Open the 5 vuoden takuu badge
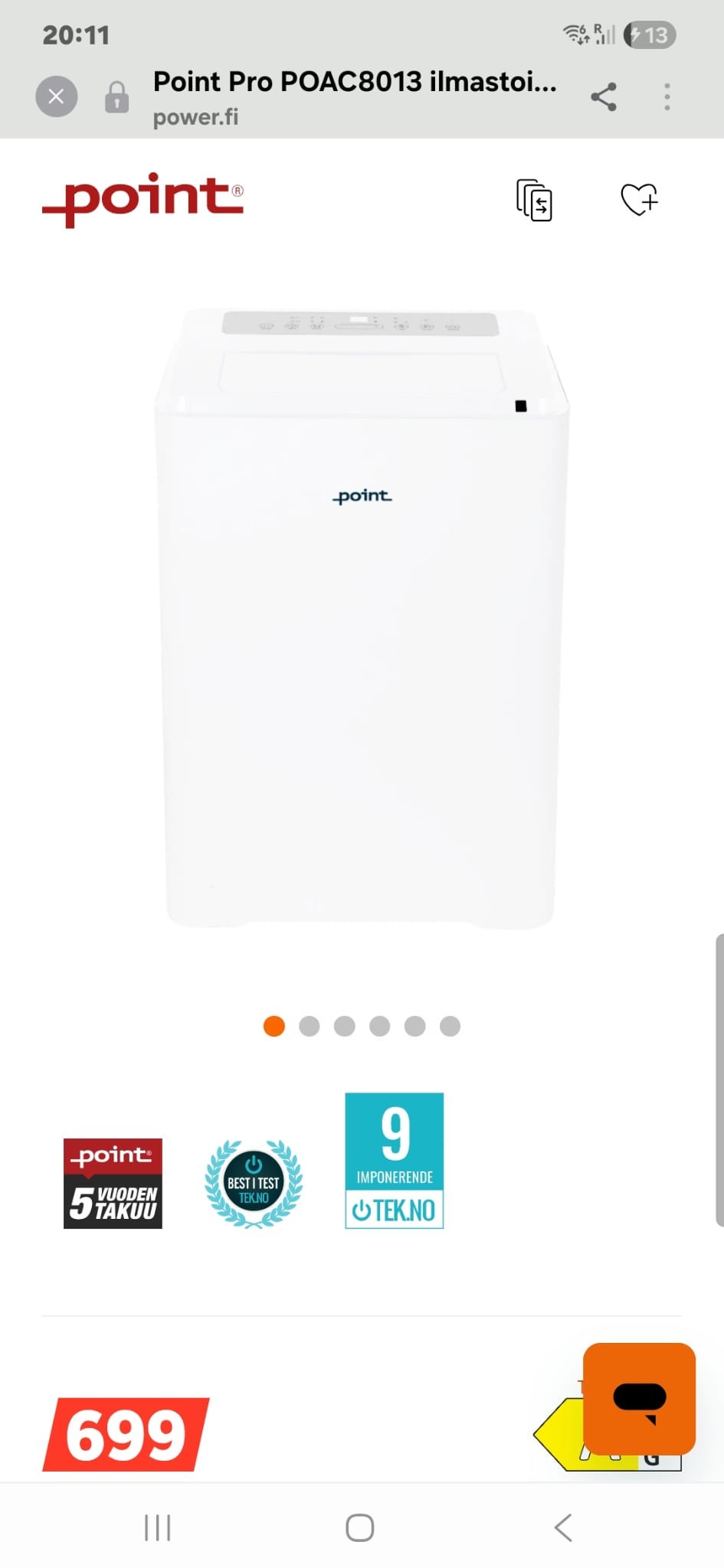 113,1183
